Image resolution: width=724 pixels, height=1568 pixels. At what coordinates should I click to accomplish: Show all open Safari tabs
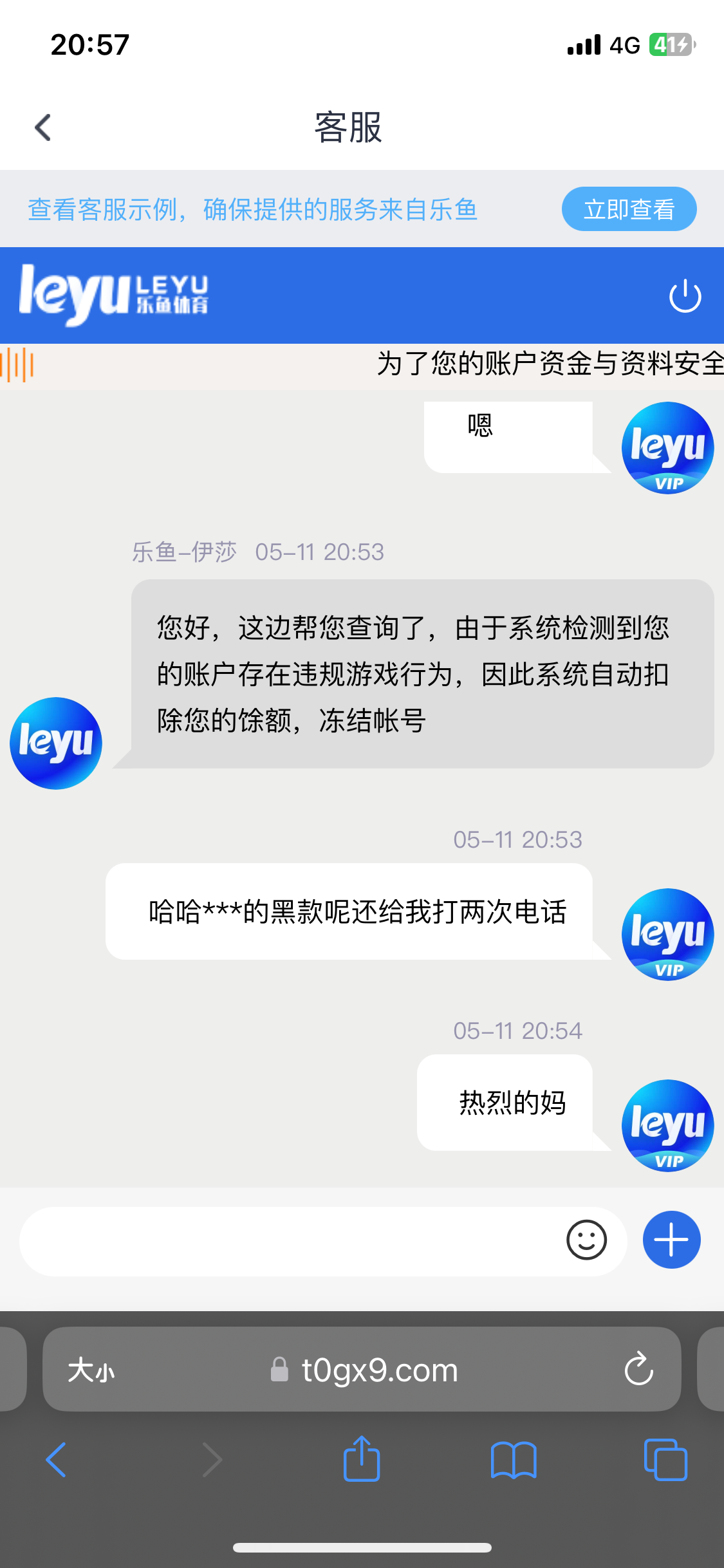click(665, 1459)
